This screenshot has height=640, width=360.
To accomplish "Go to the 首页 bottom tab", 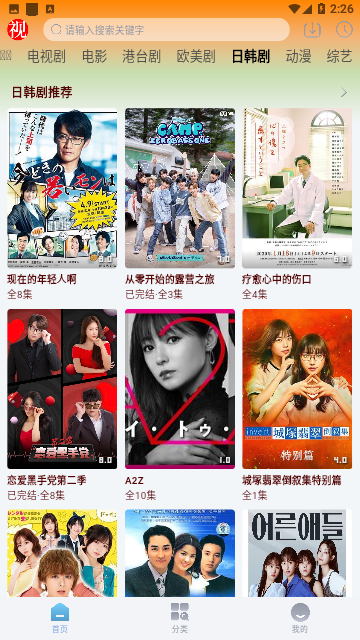I will 60,618.
